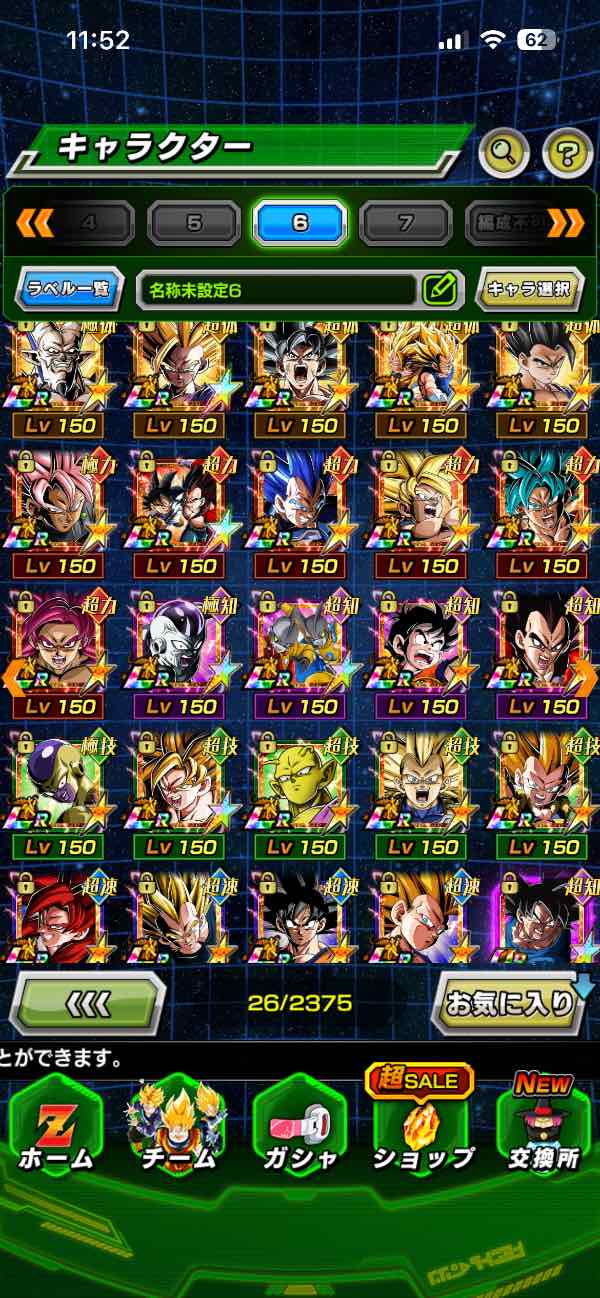This screenshot has height=1298, width=600.
Task: Edit the team name 名称未設定6
Action: tap(439, 290)
